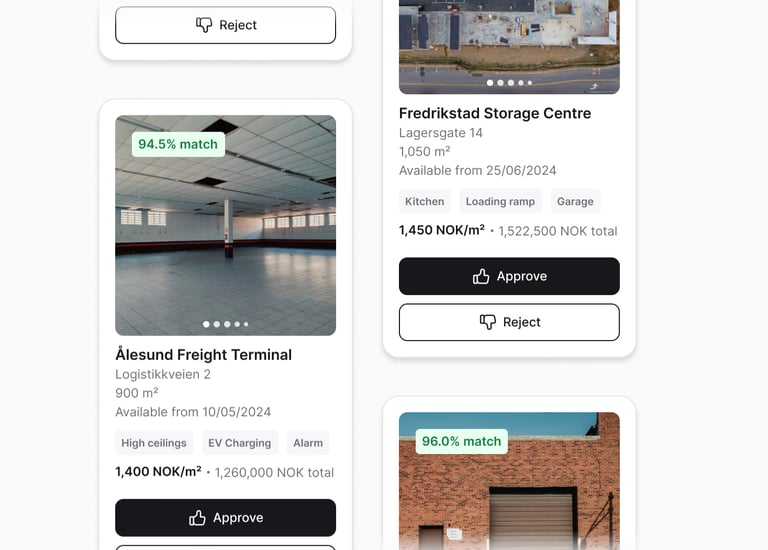The image size is (768, 550).
Task: Approve Fredrikstad Storage Centre listing
Action: point(509,276)
